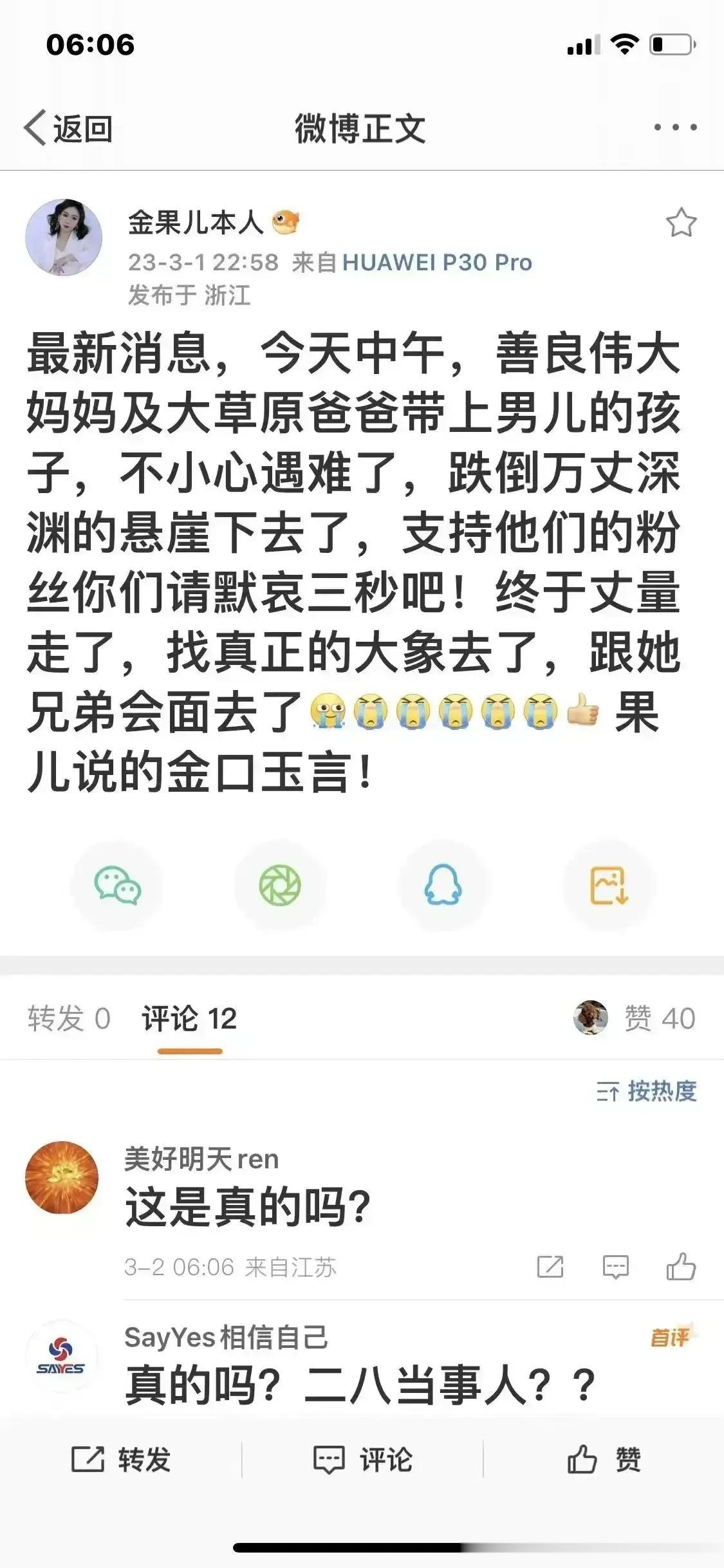Open 美好明天ren's profile avatar
Image resolution: width=724 pixels, height=1568 pixels.
click(62, 1177)
